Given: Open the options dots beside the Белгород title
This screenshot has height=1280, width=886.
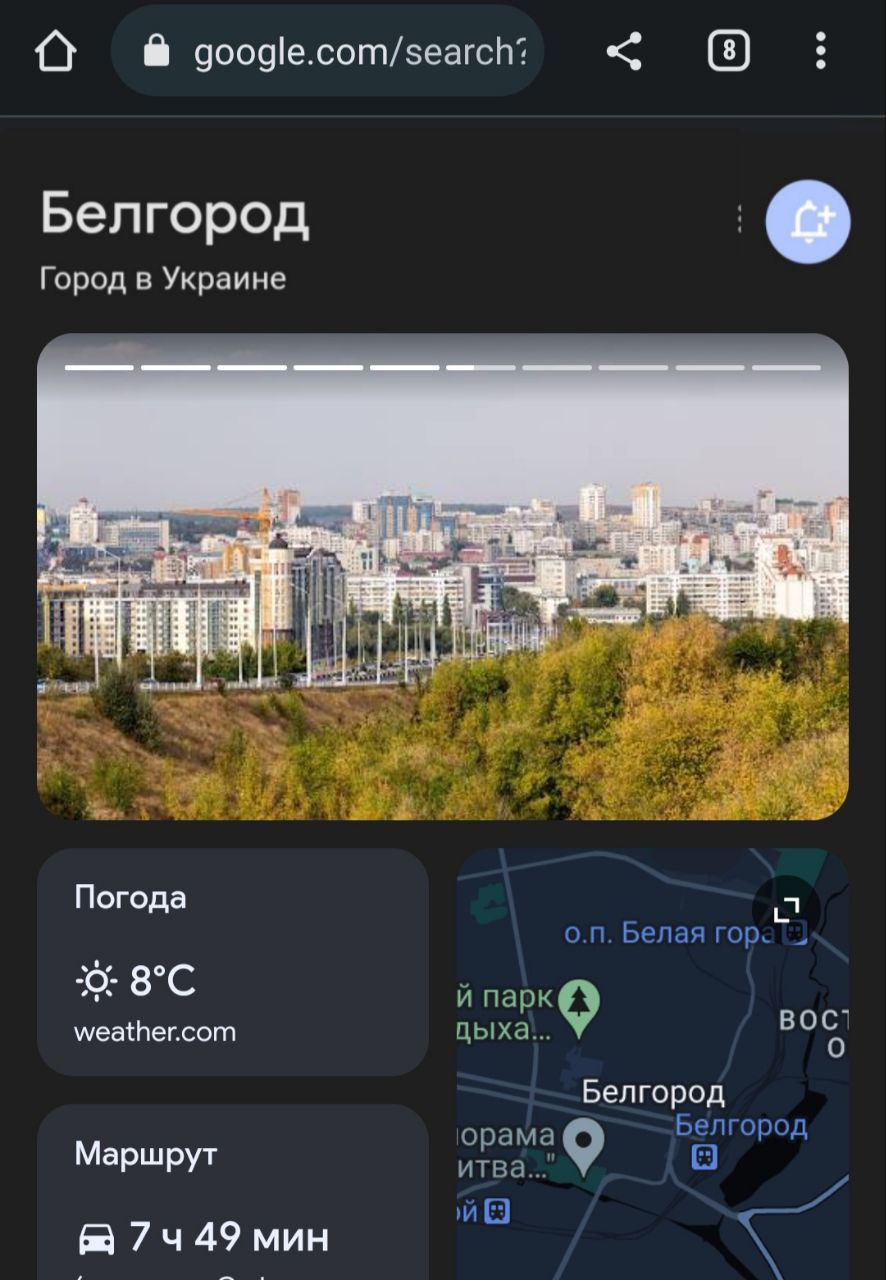Looking at the screenshot, I should pos(740,220).
